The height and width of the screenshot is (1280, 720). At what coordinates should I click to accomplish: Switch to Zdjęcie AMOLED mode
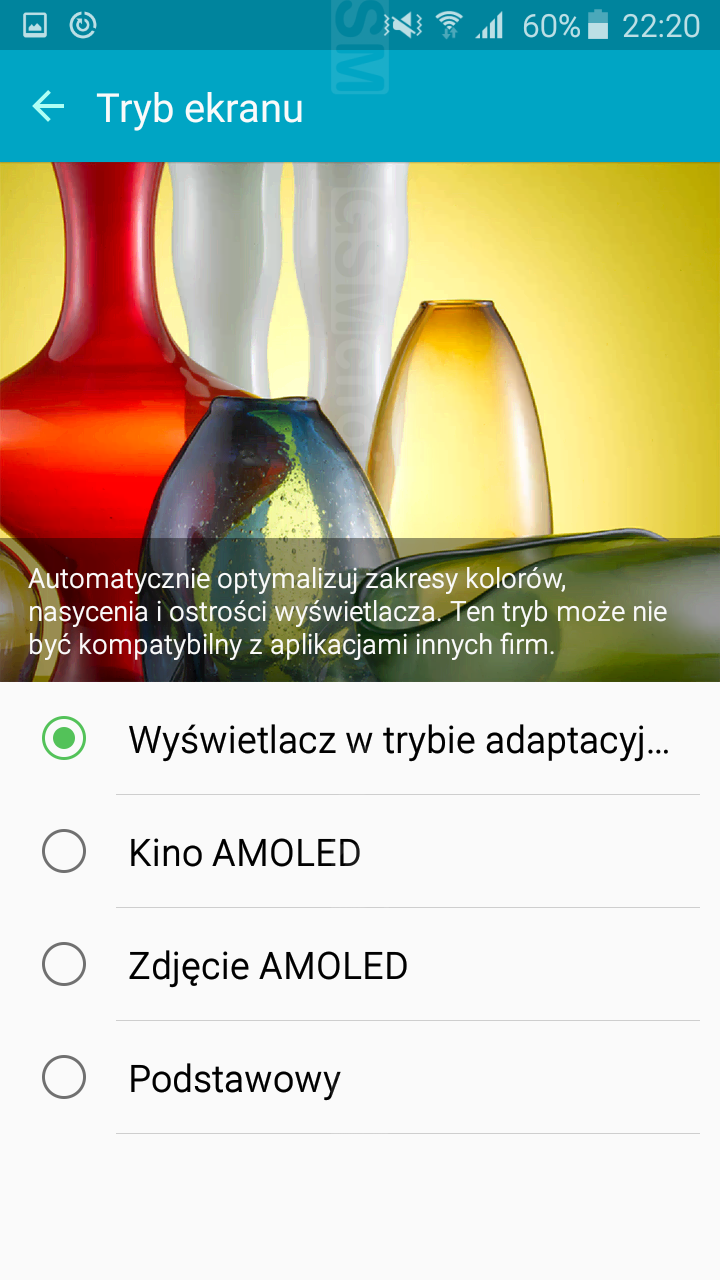[x=360, y=965]
